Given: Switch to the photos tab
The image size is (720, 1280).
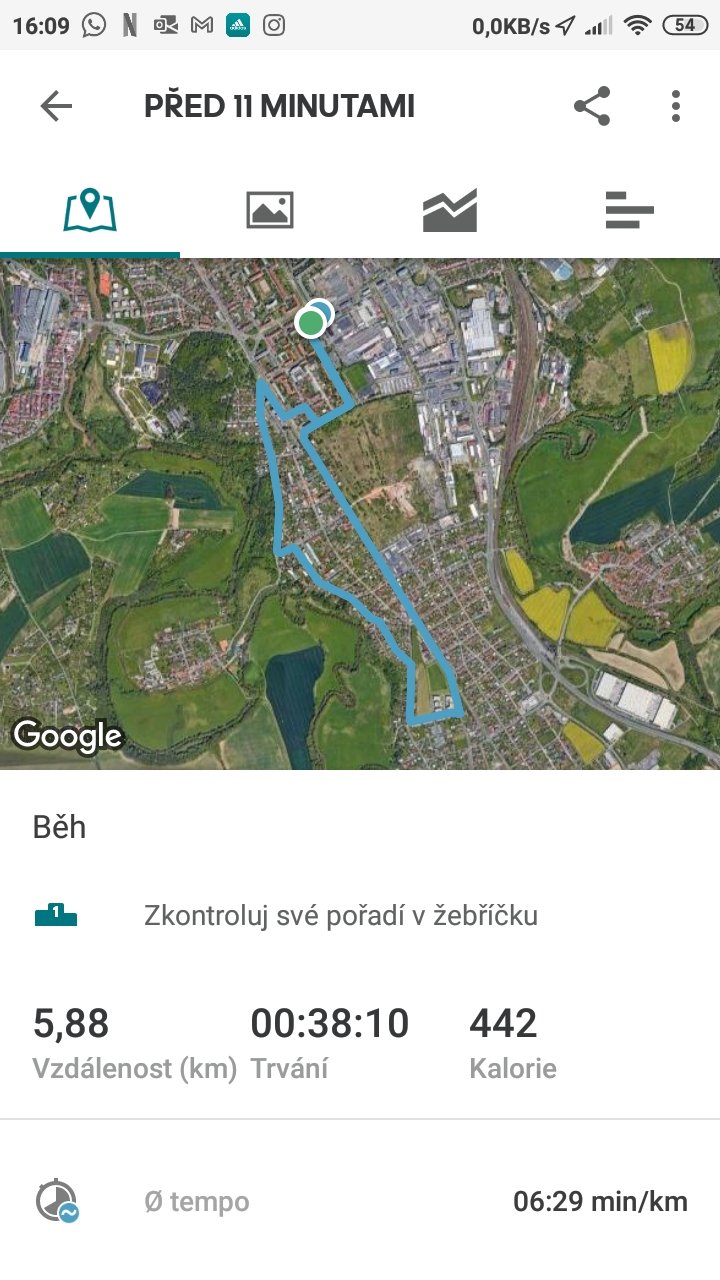Looking at the screenshot, I should [x=270, y=210].
